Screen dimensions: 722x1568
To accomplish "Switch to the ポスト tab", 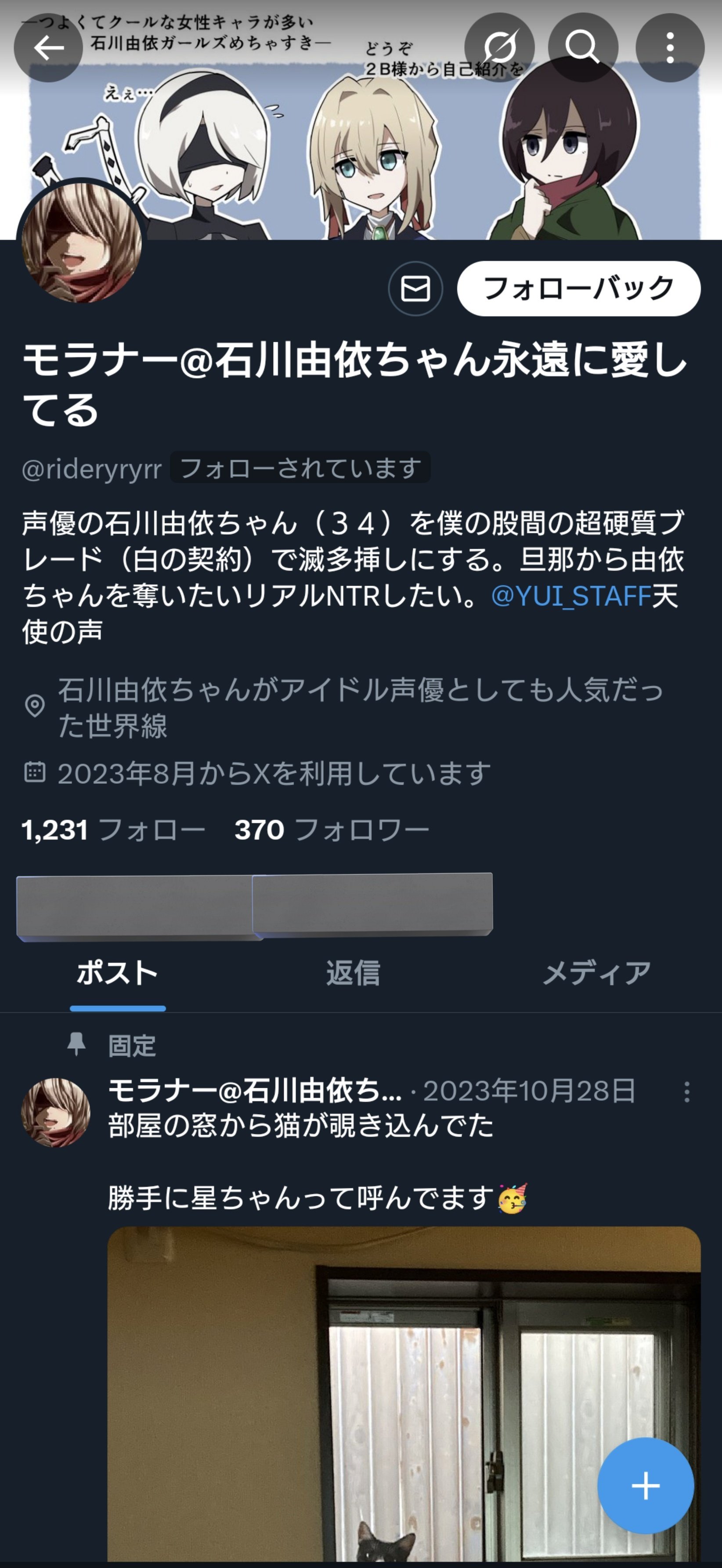I will tap(117, 973).
